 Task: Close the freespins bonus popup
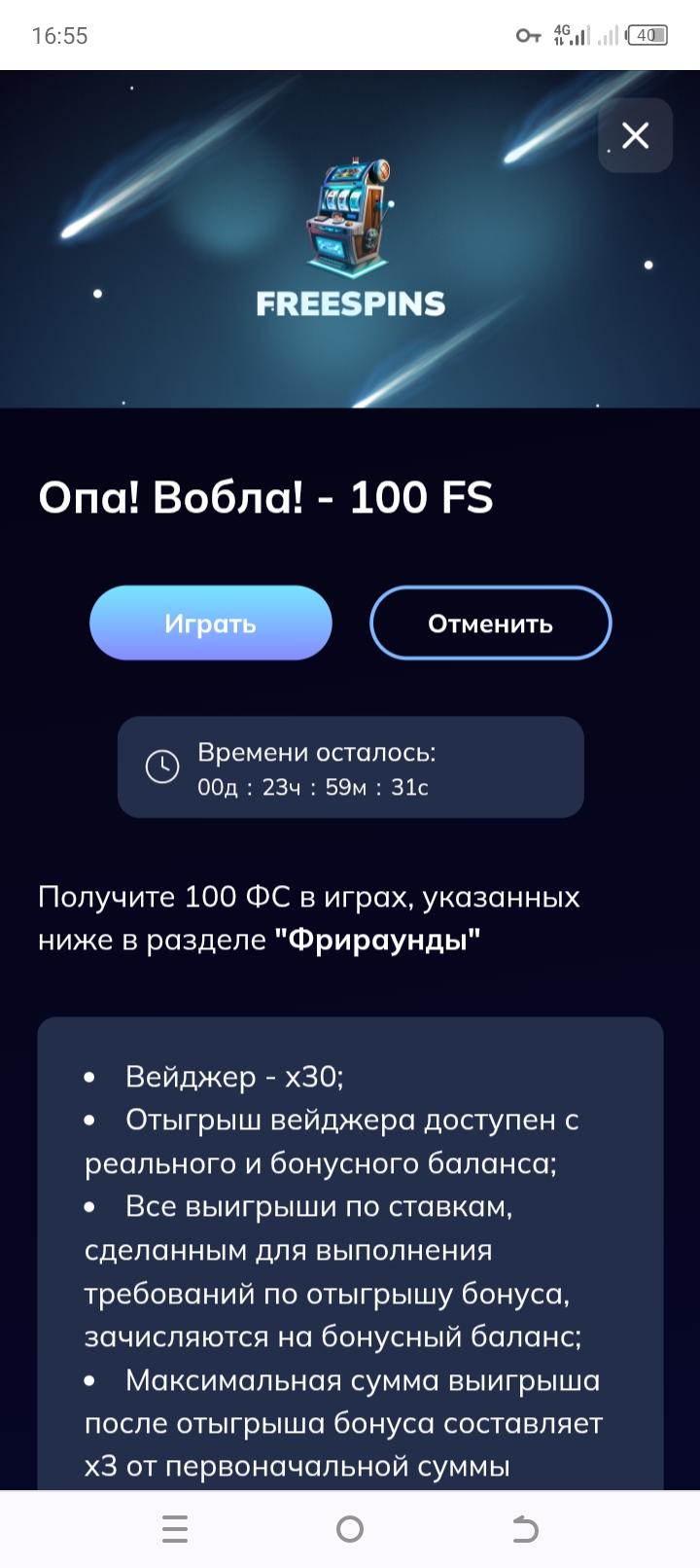pos(635,135)
